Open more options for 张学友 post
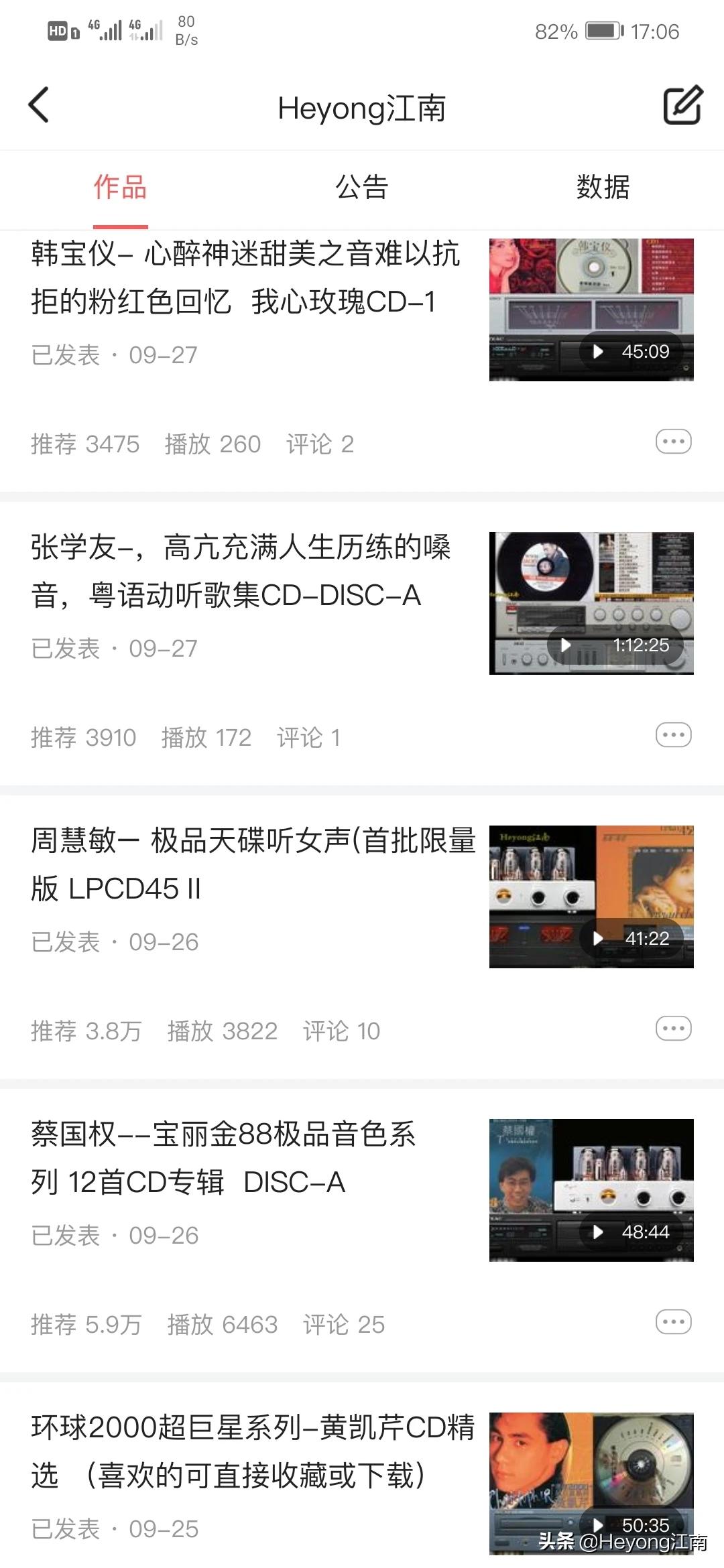This screenshot has width=724, height=1568. point(673,735)
